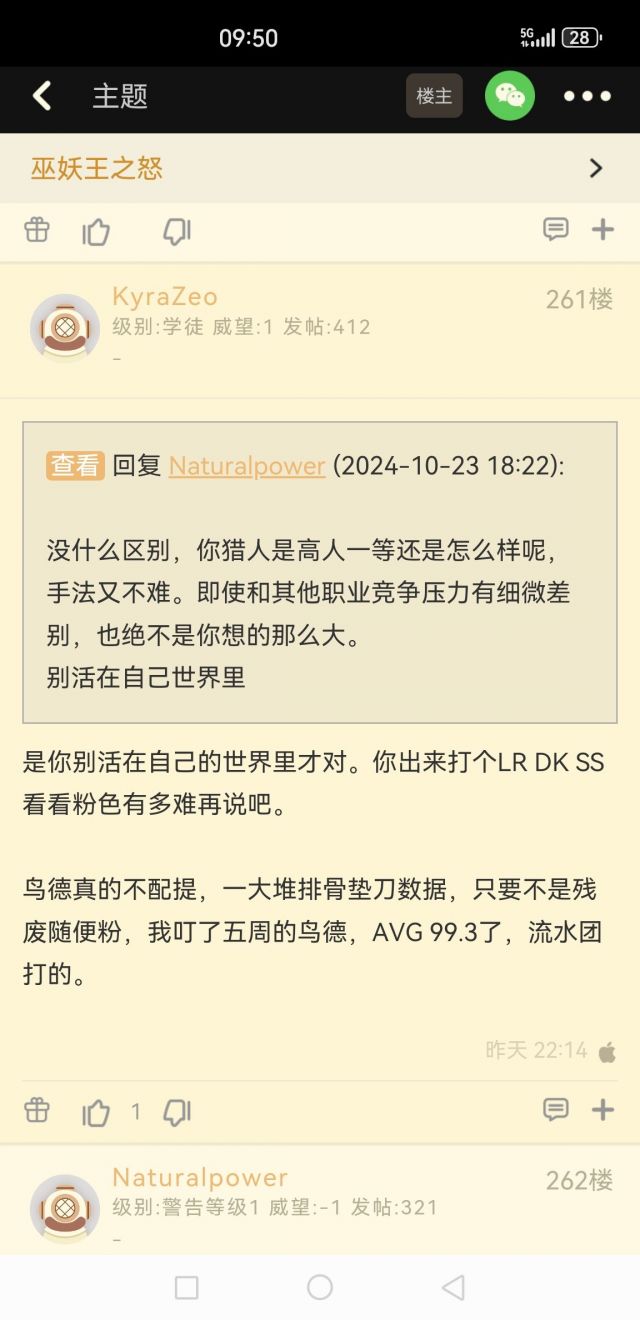Show only the original poster (楼主)
The image size is (640, 1320).
(434, 96)
